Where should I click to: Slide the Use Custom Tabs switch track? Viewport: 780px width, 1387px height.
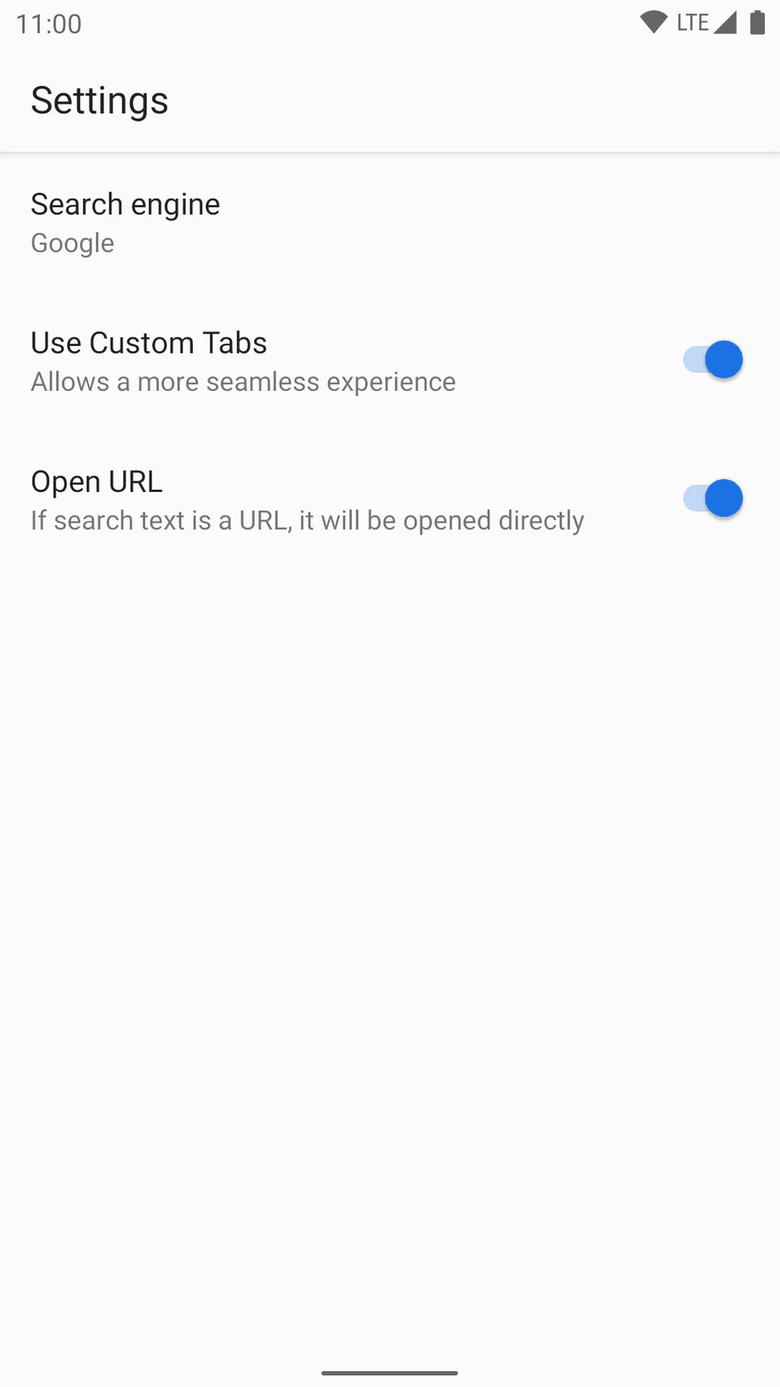(x=695, y=359)
